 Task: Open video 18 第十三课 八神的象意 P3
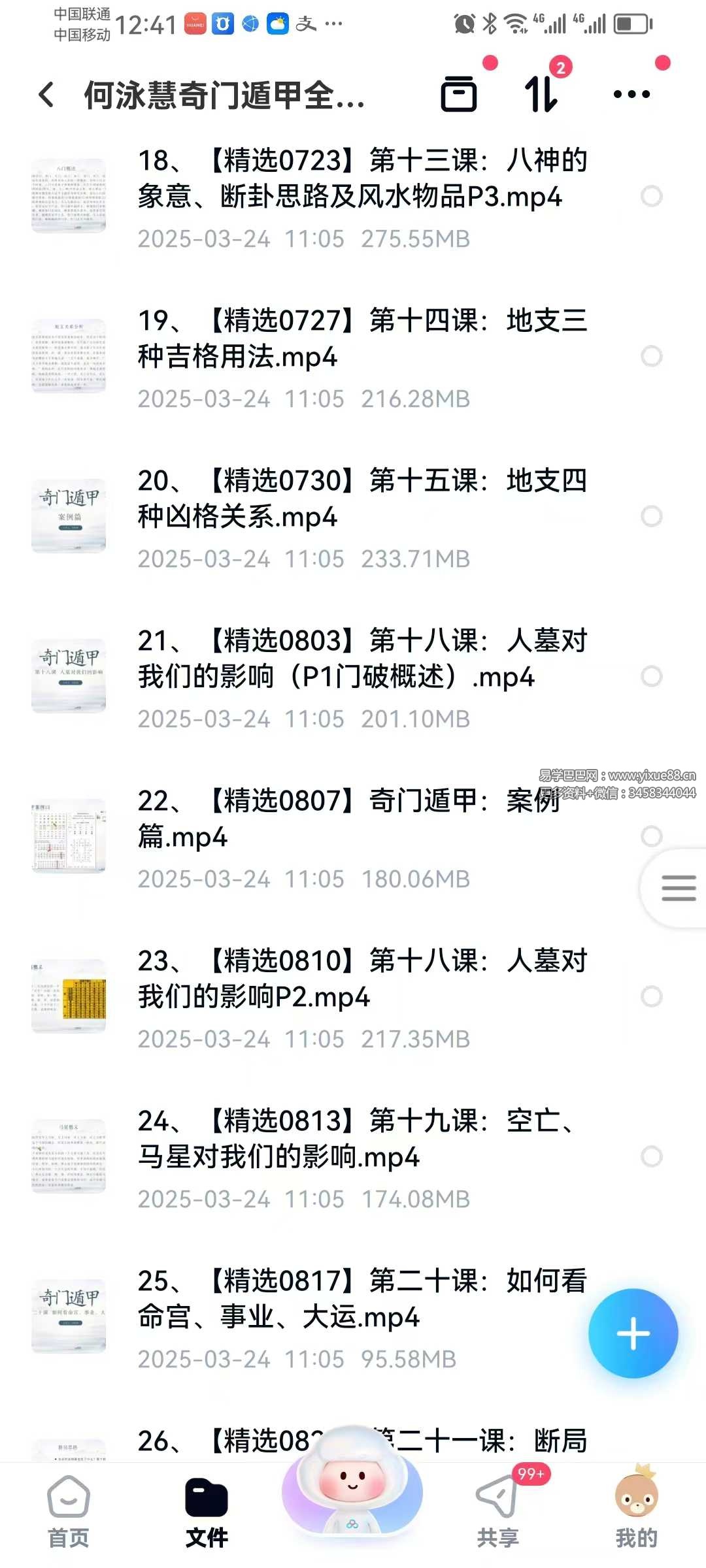[x=361, y=178]
